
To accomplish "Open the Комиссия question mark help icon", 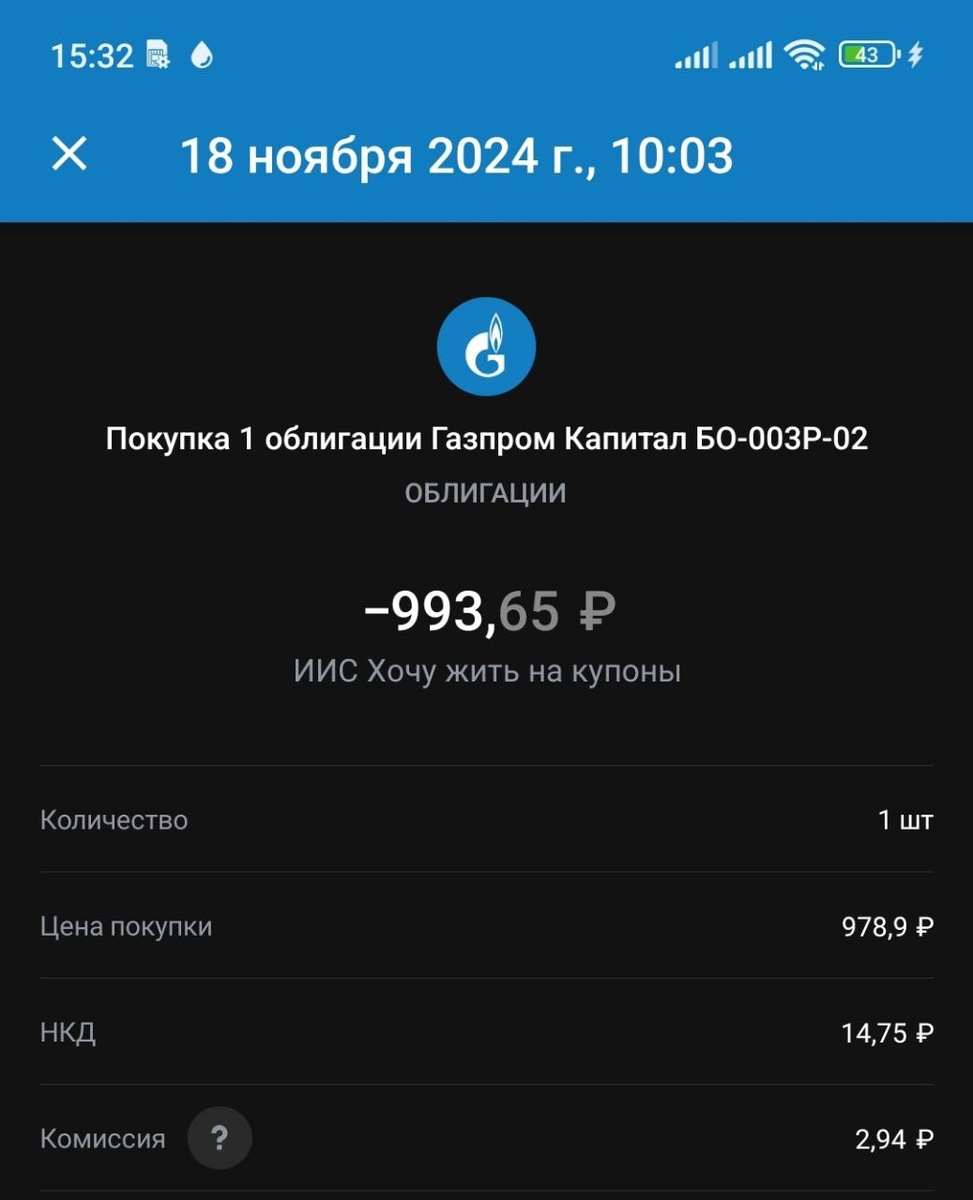I will click(x=220, y=1138).
